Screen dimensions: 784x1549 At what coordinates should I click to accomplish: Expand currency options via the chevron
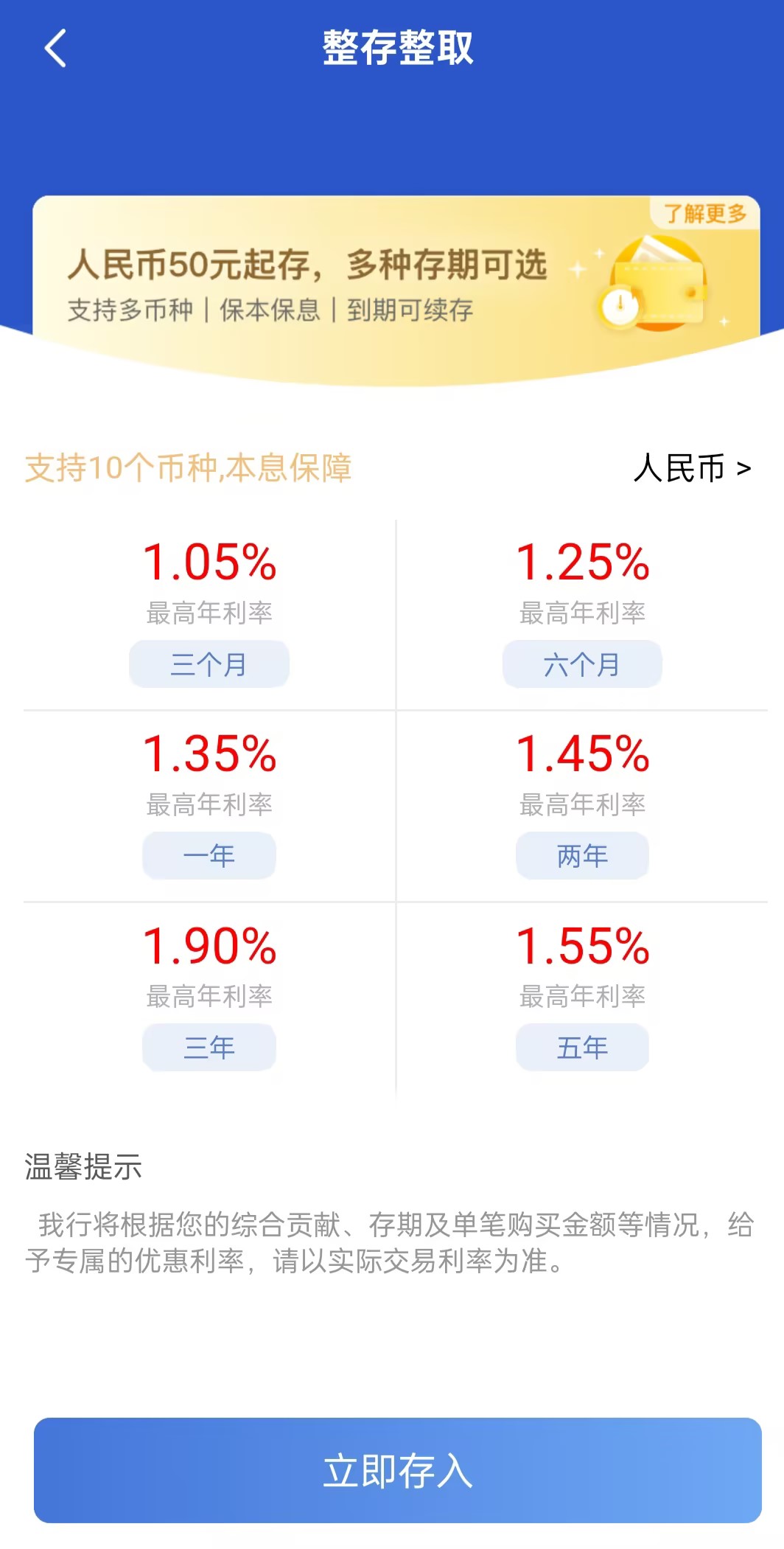point(744,467)
